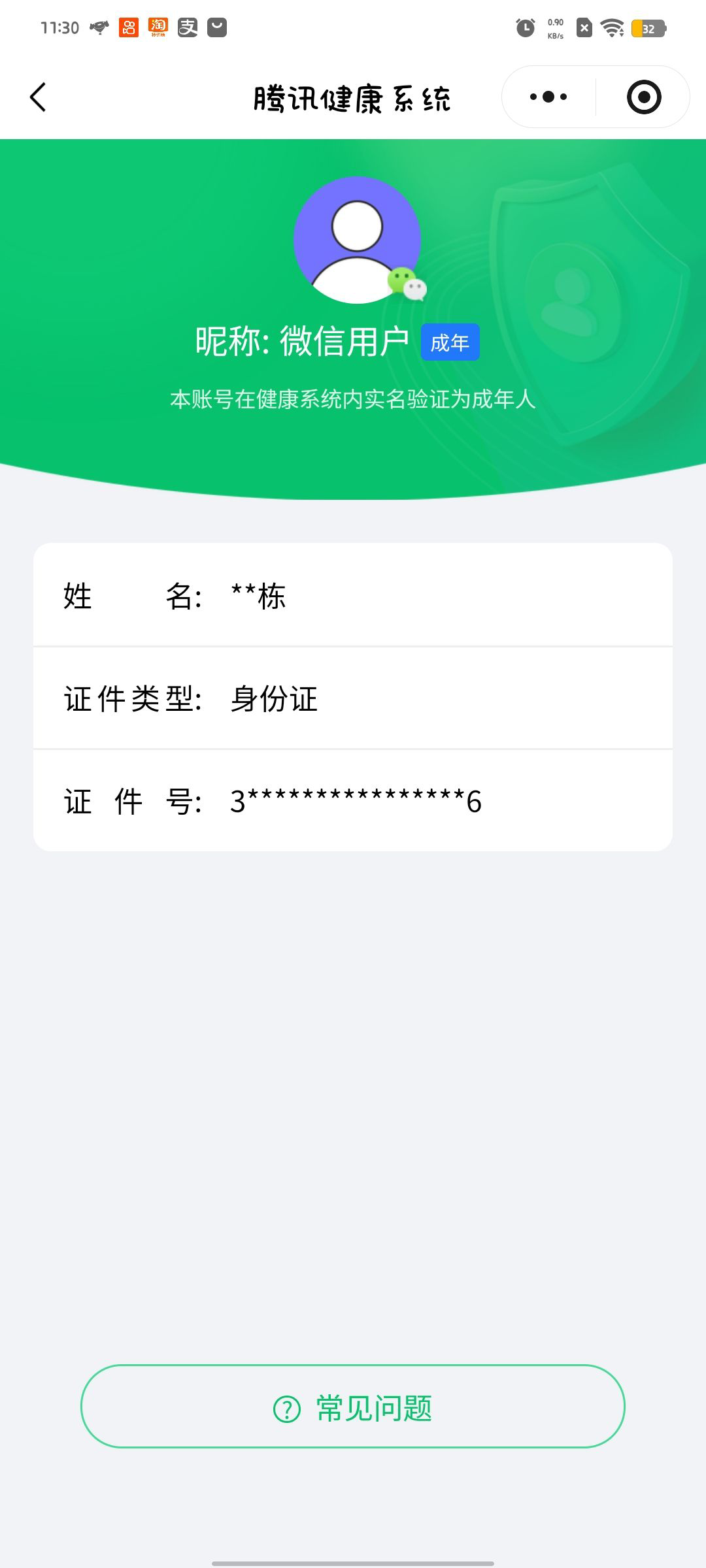The height and width of the screenshot is (1568, 706).
Task: Tap the WeChat logo badge on the avatar
Action: [407, 284]
